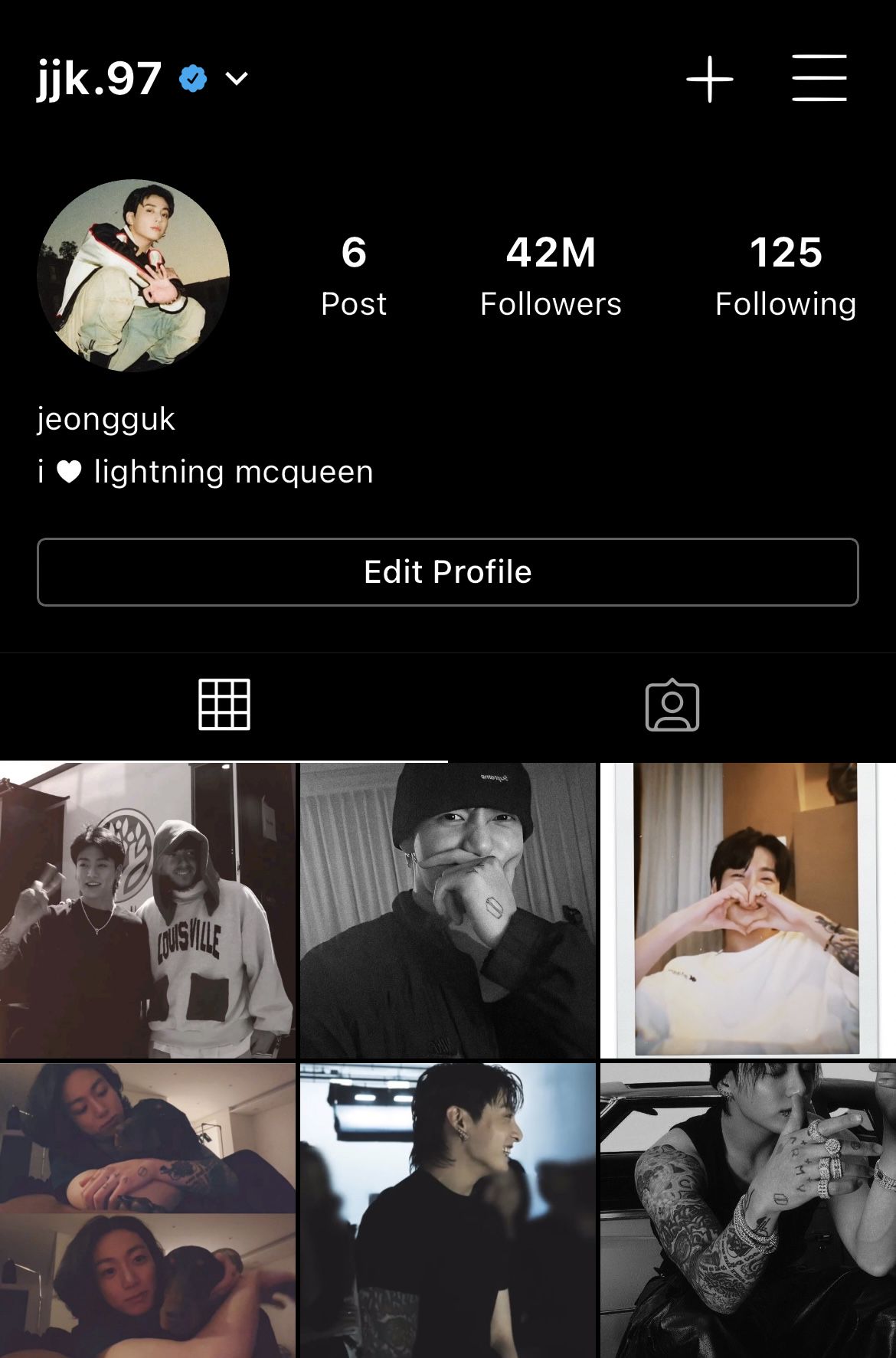This screenshot has height=1358, width=896.
Task: Open the post with Louisville hoodie
Action: point(147,910)
